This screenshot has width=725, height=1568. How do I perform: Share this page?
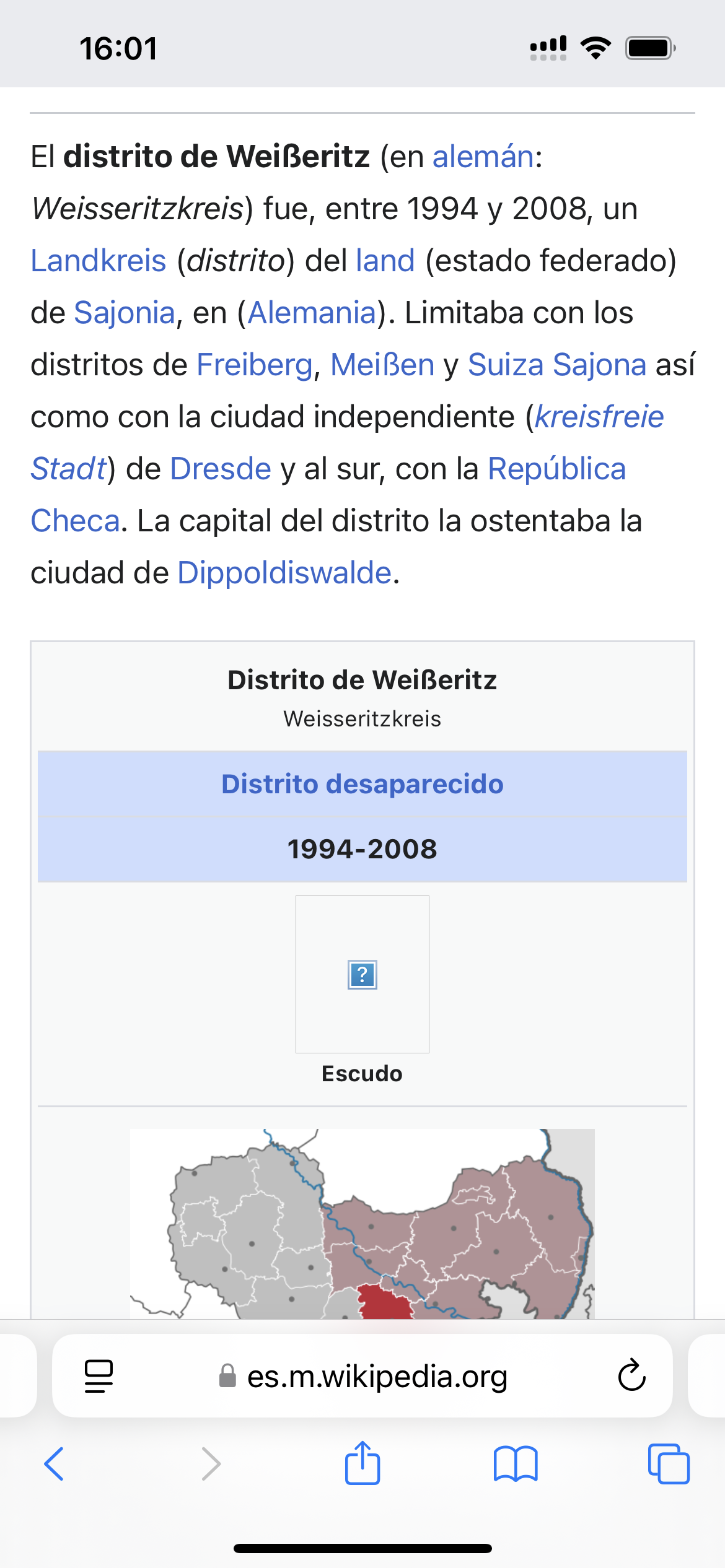[x=362, y=1464]
